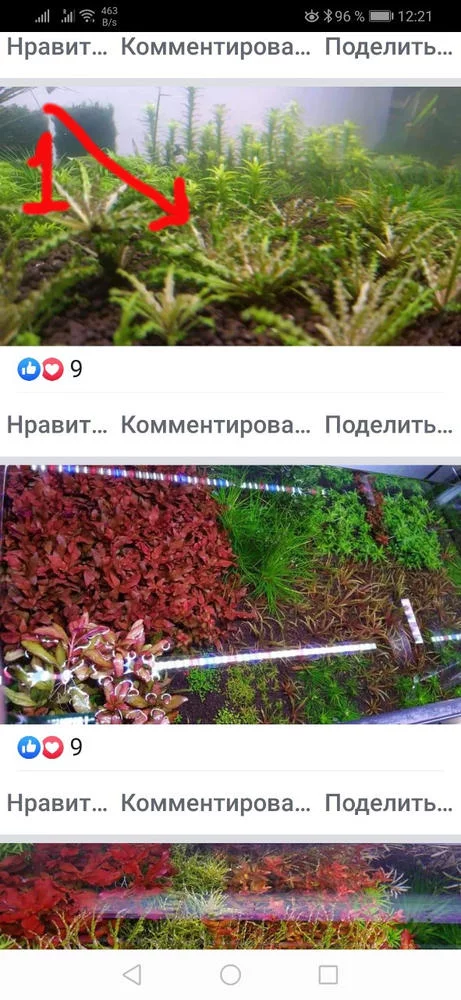461x1000 pixels.
Task: See who reacted to the red leafy aquarium photo
Action: (50, 747)
